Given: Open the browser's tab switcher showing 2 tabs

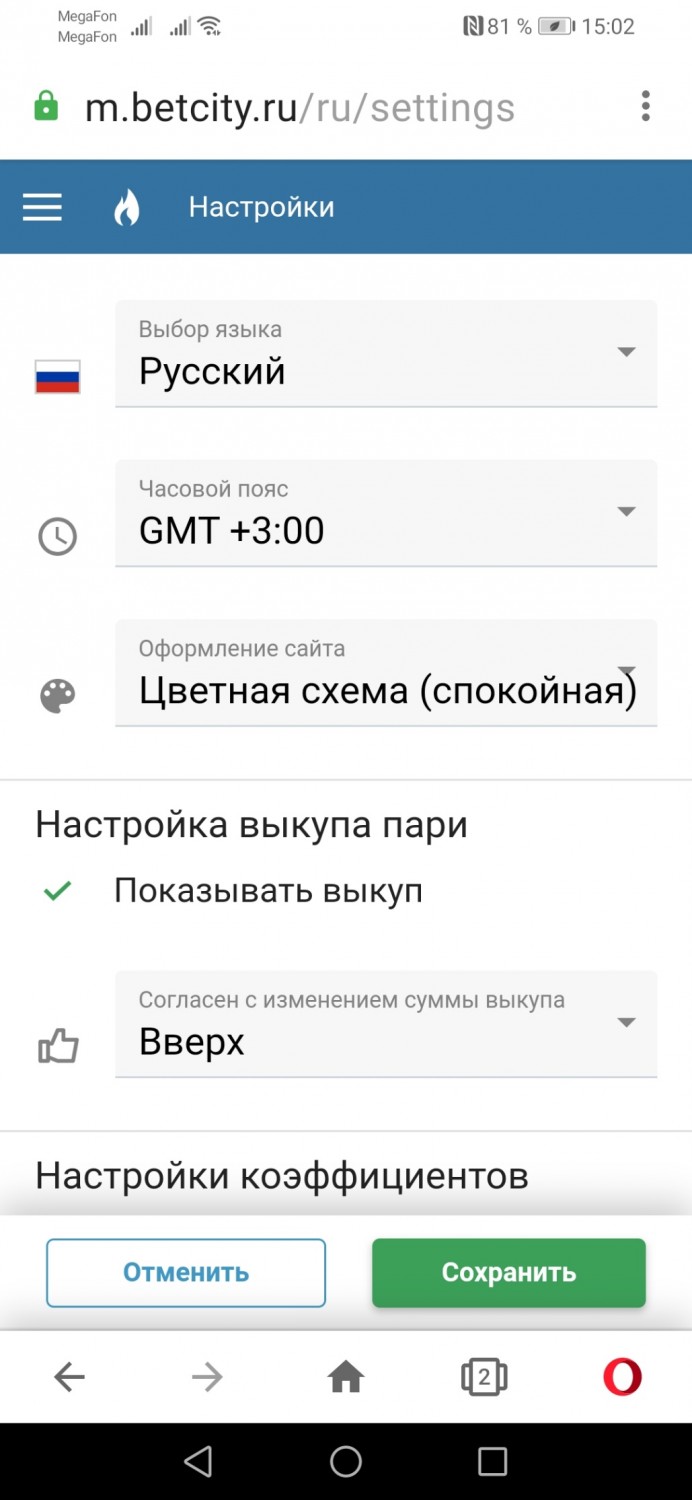Looking at the screenshot, I should pyautogui.click(x=484, y=1378).
